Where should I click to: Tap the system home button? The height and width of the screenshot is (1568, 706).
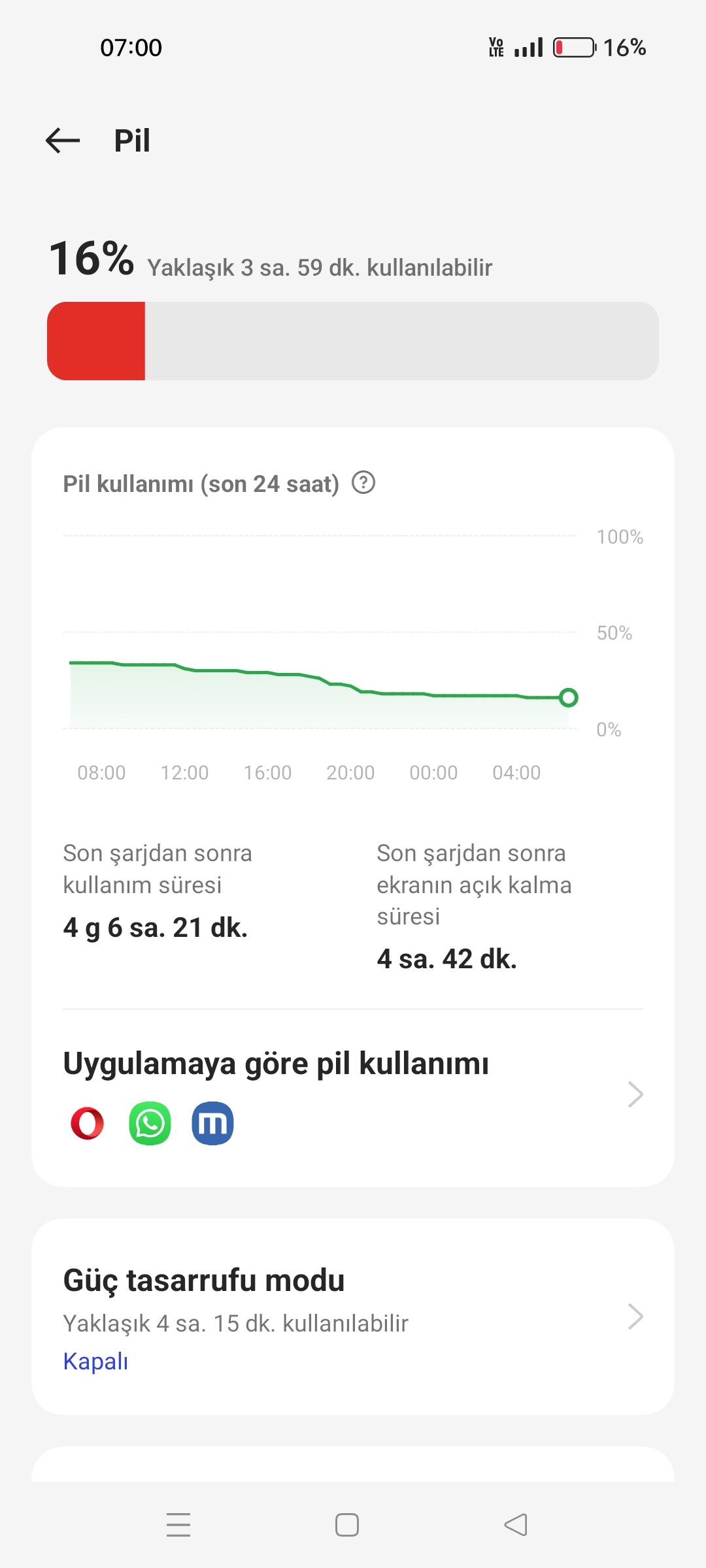pos(347,1525)
